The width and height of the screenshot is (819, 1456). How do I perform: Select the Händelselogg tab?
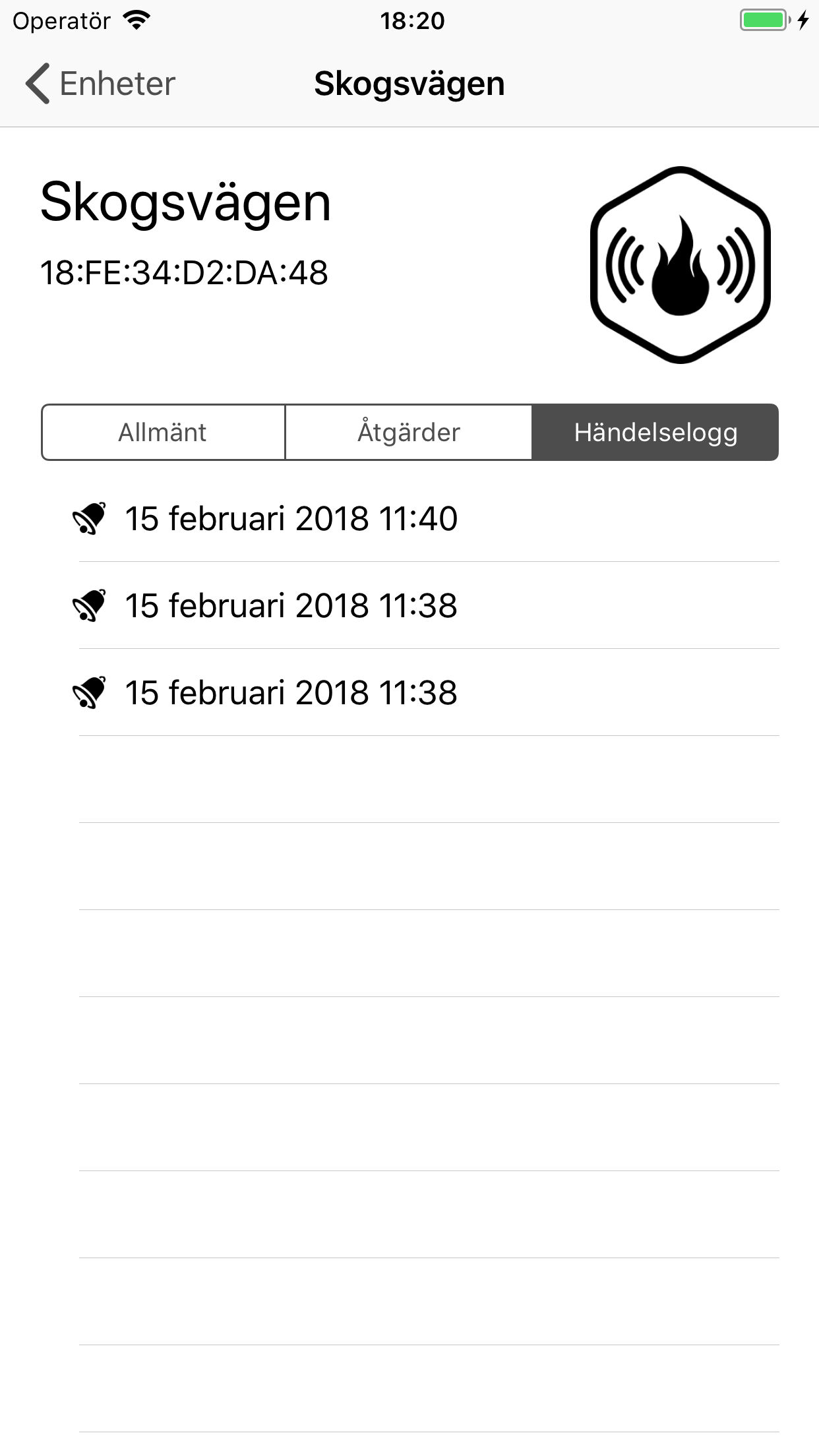pyautogui.click(x=655, y=433)
